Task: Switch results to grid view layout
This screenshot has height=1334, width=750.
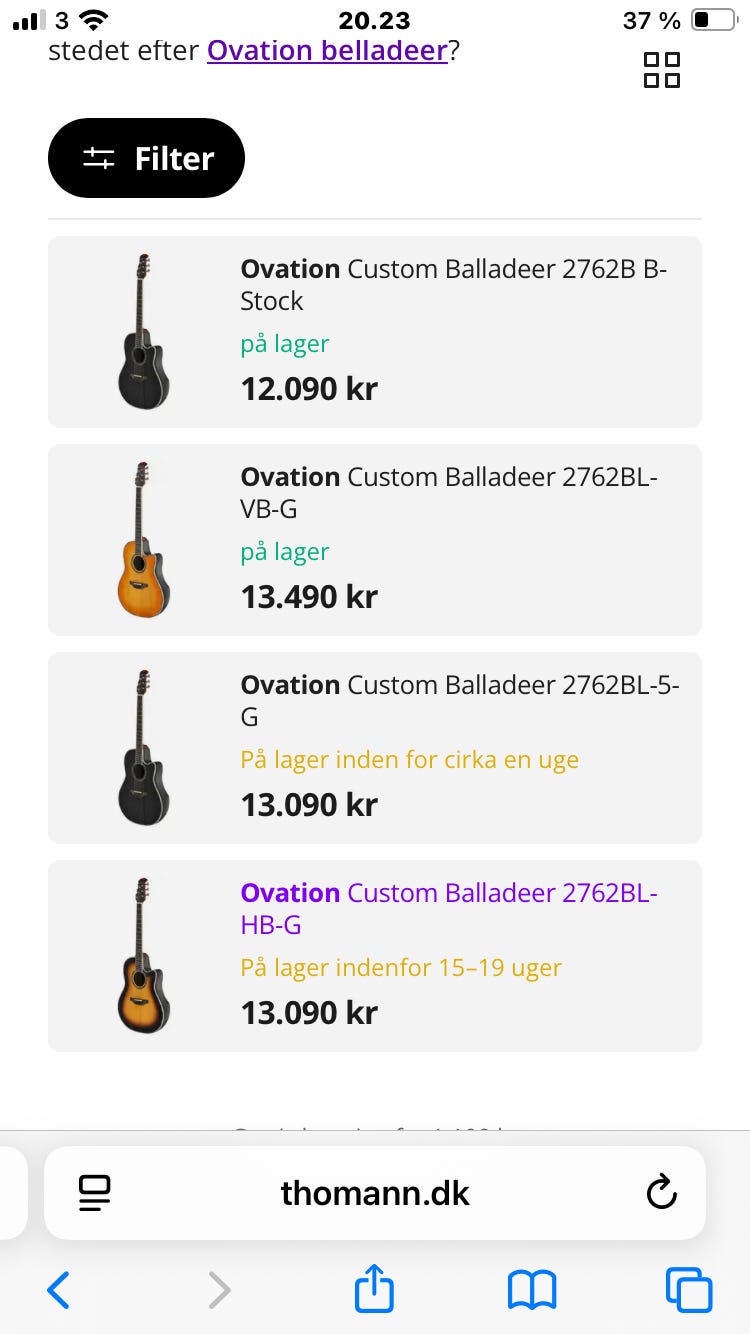Action: point(661,70)
